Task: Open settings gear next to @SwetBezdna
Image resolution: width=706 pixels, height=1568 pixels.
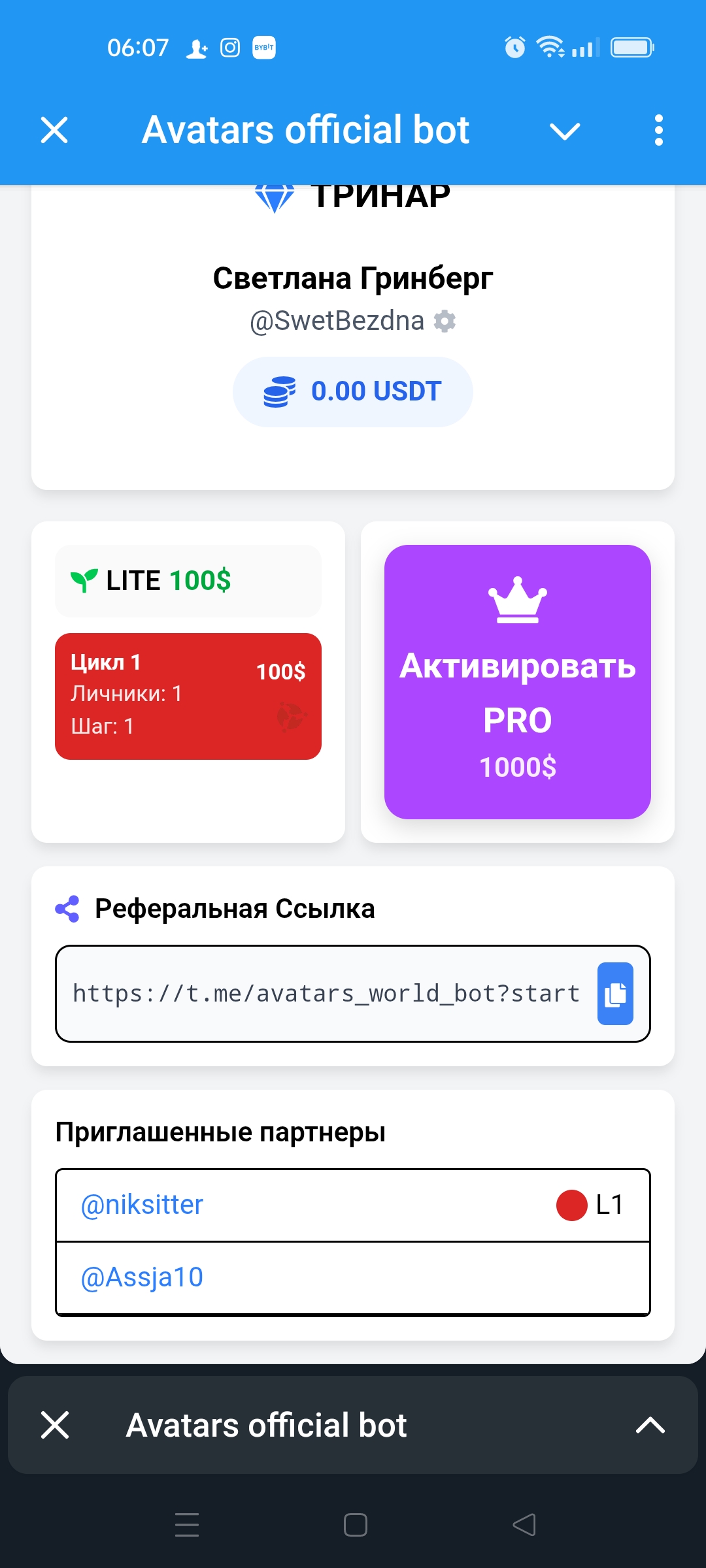Action: pos(445,321)
